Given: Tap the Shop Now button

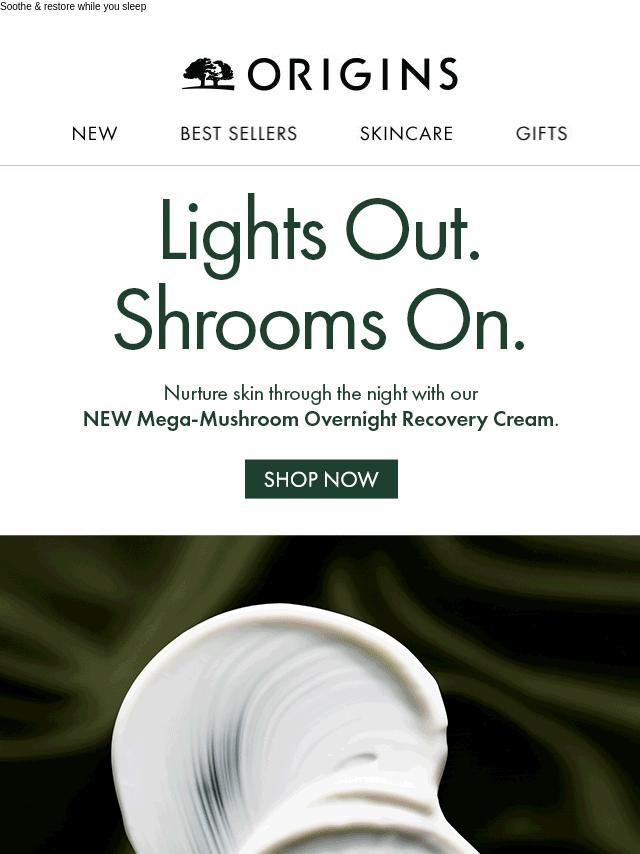Looking at the screenshot, I should 321,479.
